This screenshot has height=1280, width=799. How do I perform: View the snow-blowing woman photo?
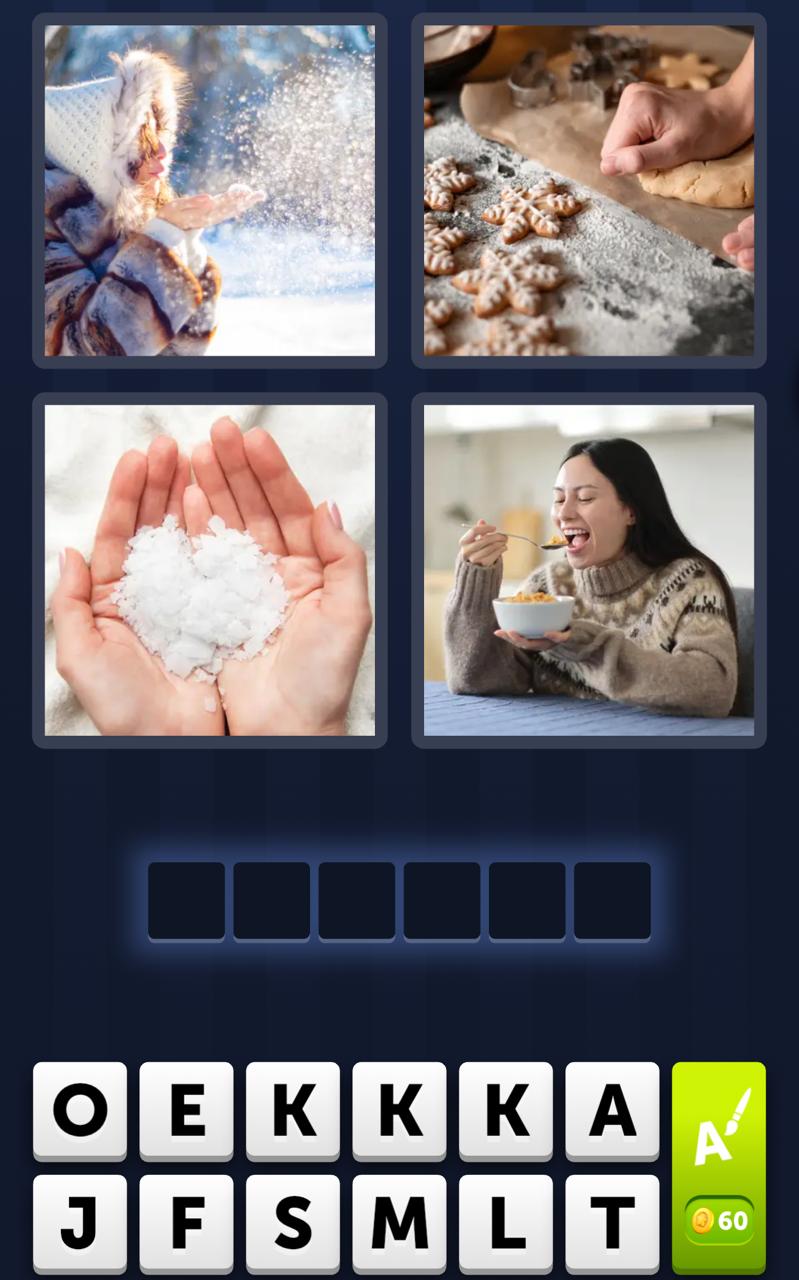(208, 190)
